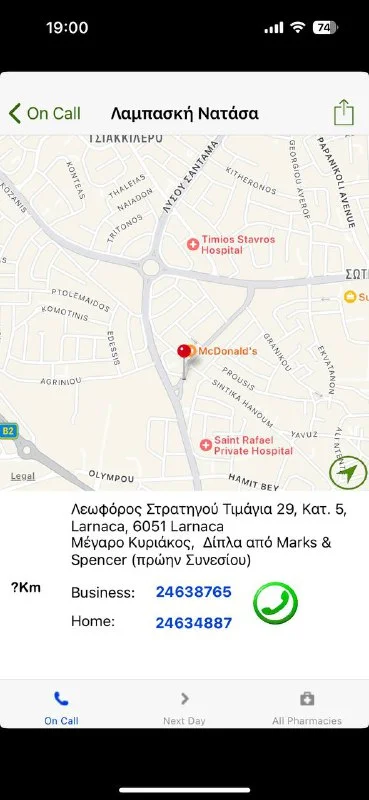
Task: Call business number 24638765
Action: [x=193, y=592]
